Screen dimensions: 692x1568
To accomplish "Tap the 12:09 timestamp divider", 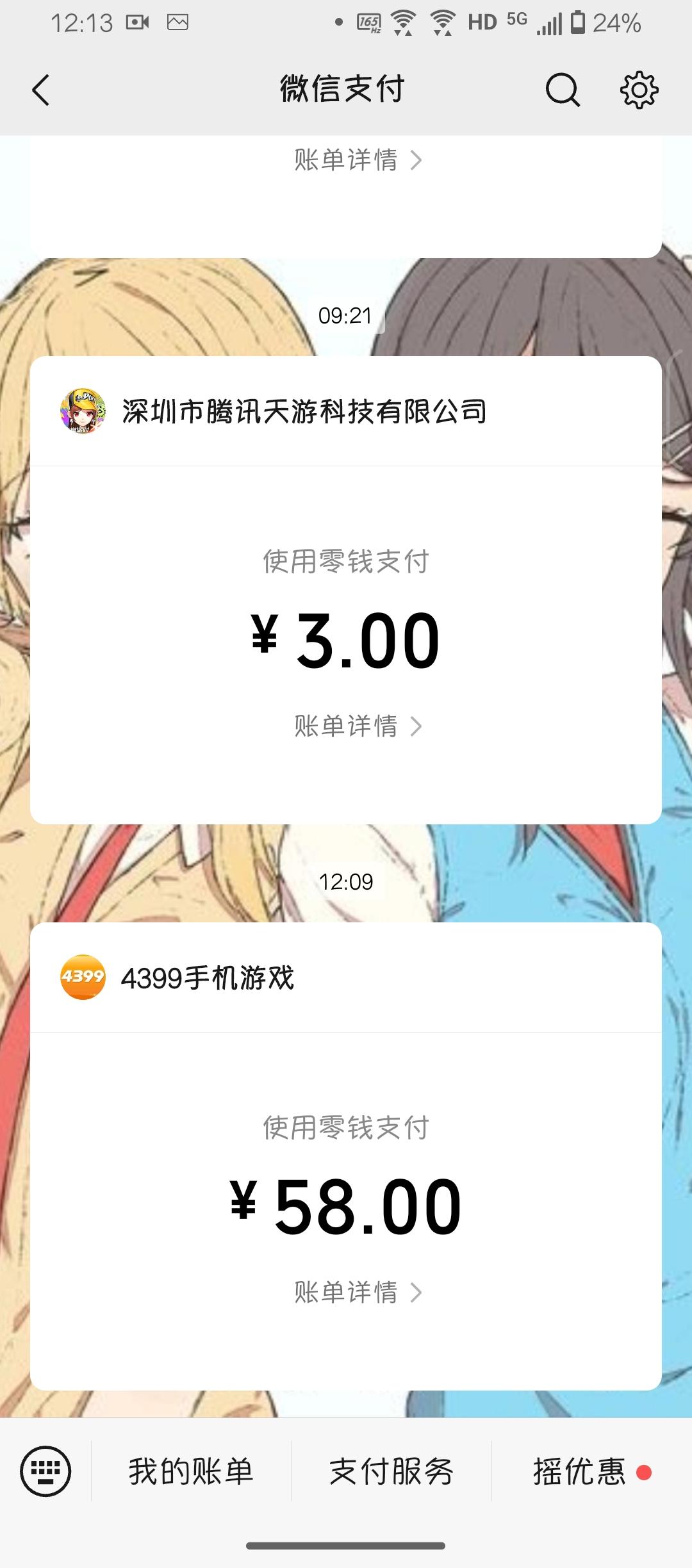I will pos(346,881).
